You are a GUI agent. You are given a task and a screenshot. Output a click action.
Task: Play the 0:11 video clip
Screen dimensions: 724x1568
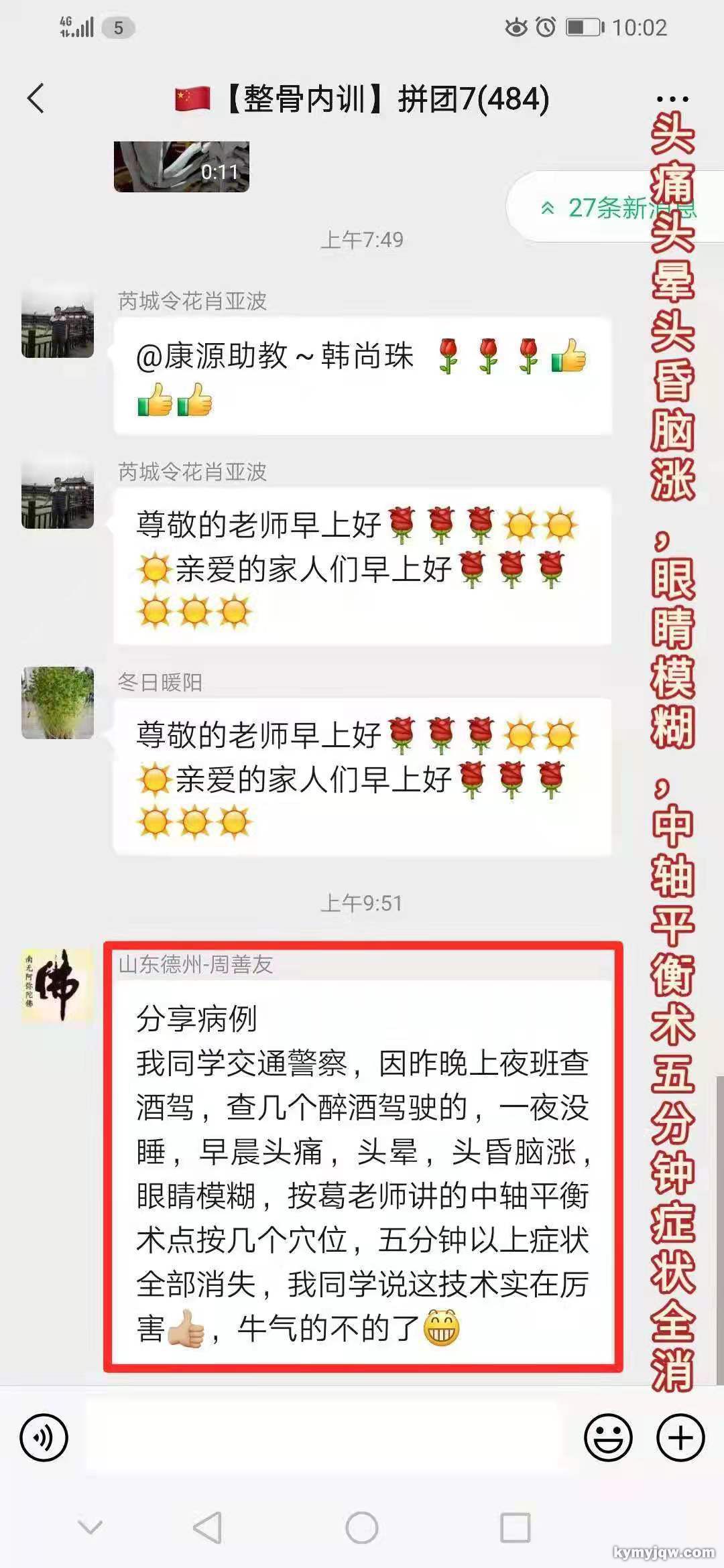(181, 166)
